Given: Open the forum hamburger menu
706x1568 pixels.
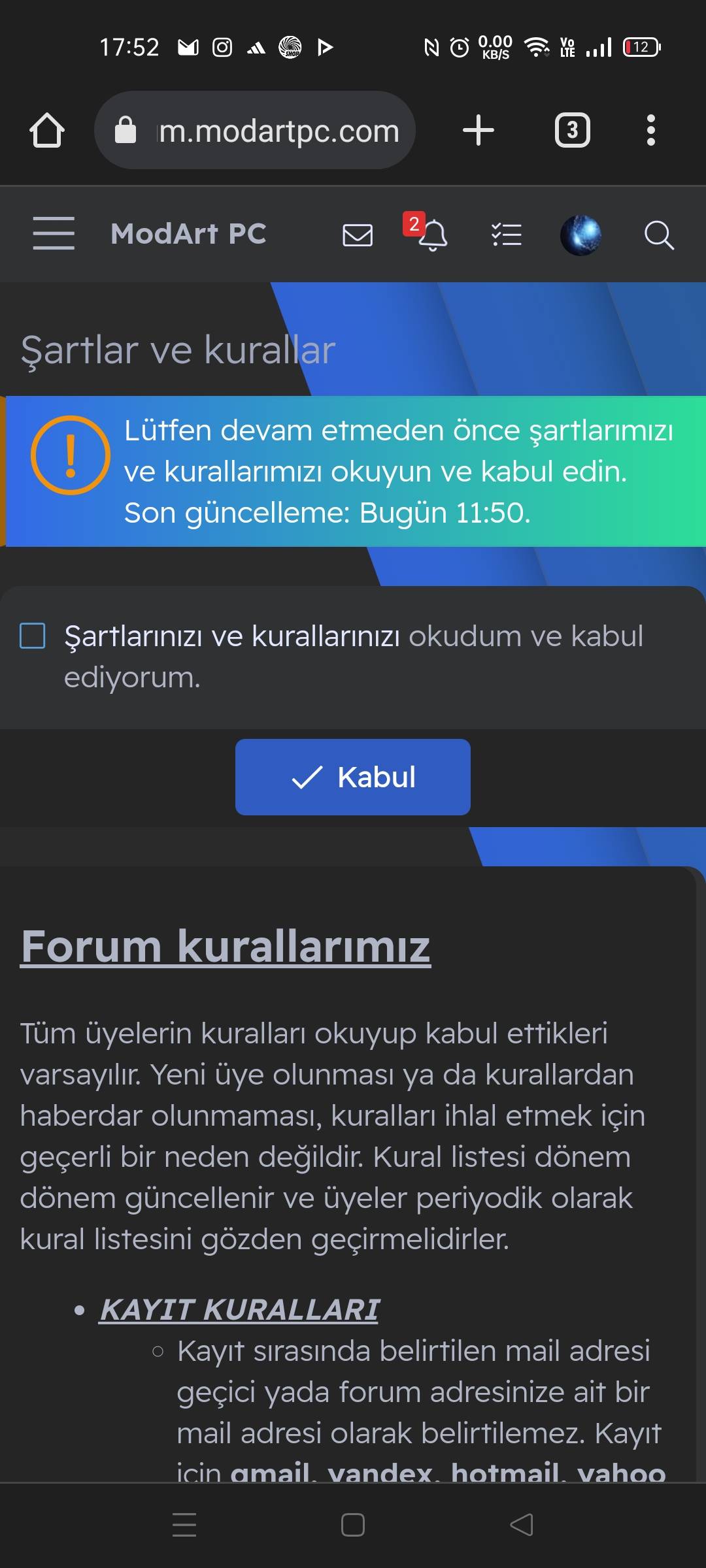Looking at the screenshot, I should click(x=54, y=233).
